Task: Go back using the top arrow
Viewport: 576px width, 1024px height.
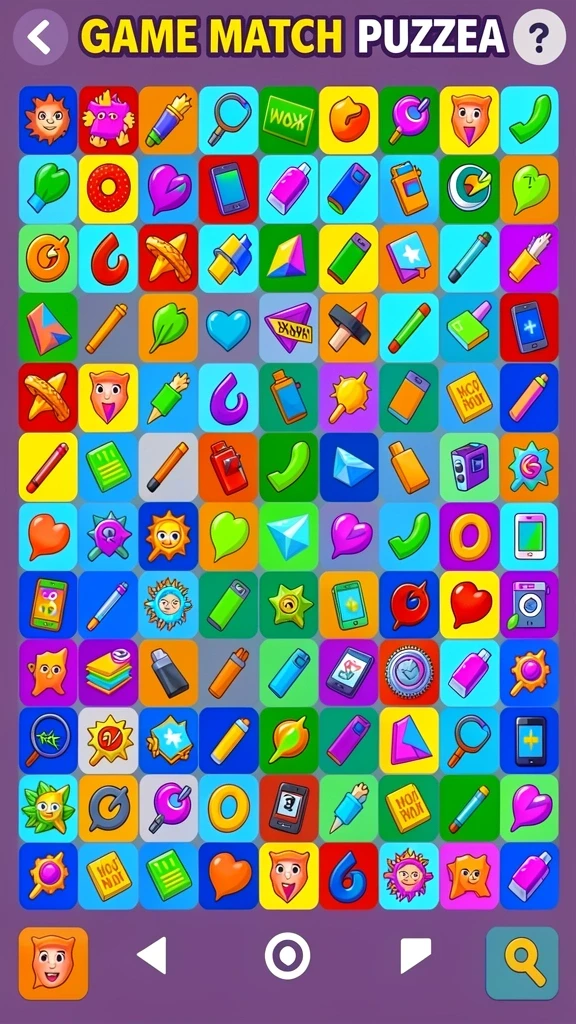Action: [40, 37]
